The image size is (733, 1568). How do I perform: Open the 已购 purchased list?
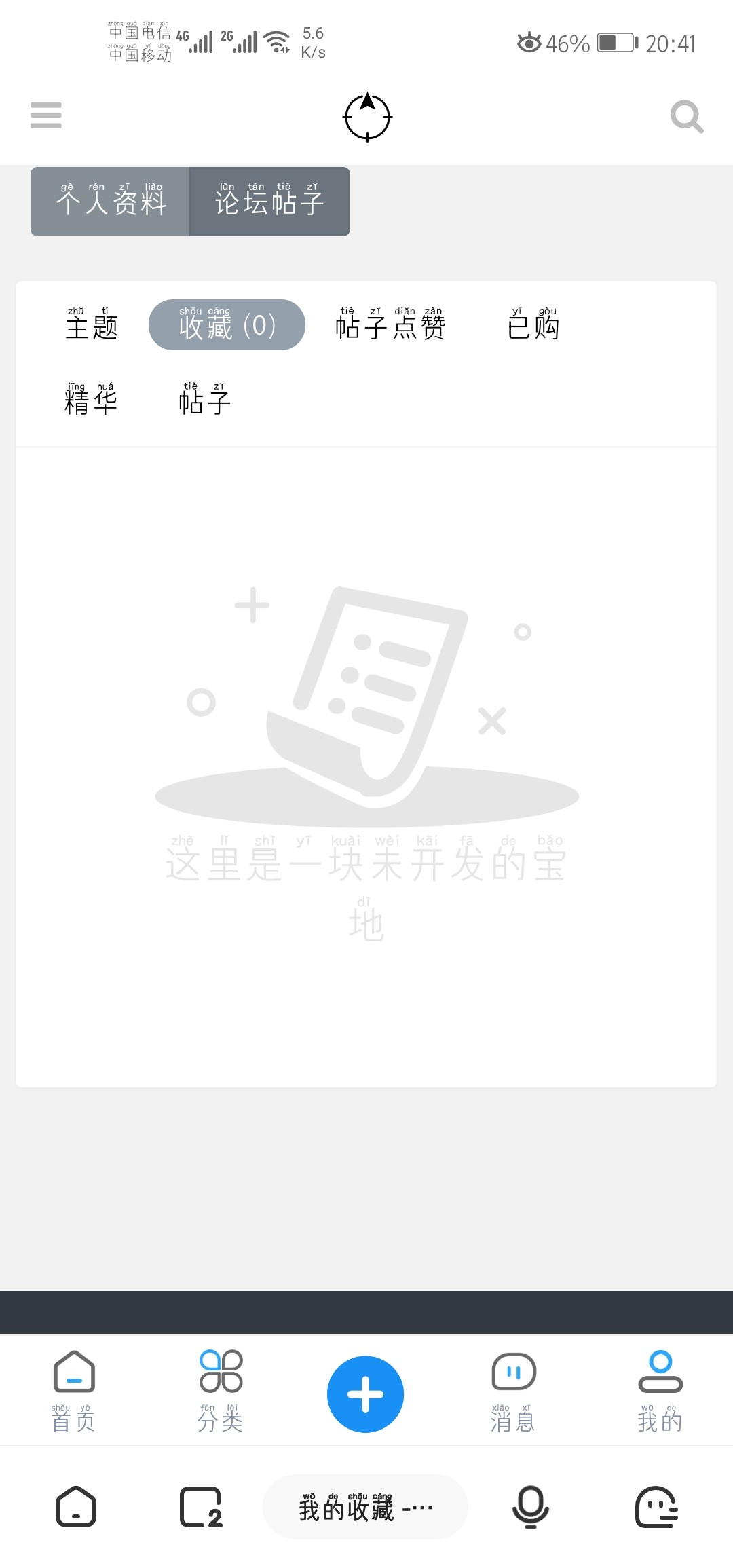click(x=533, y=324)
